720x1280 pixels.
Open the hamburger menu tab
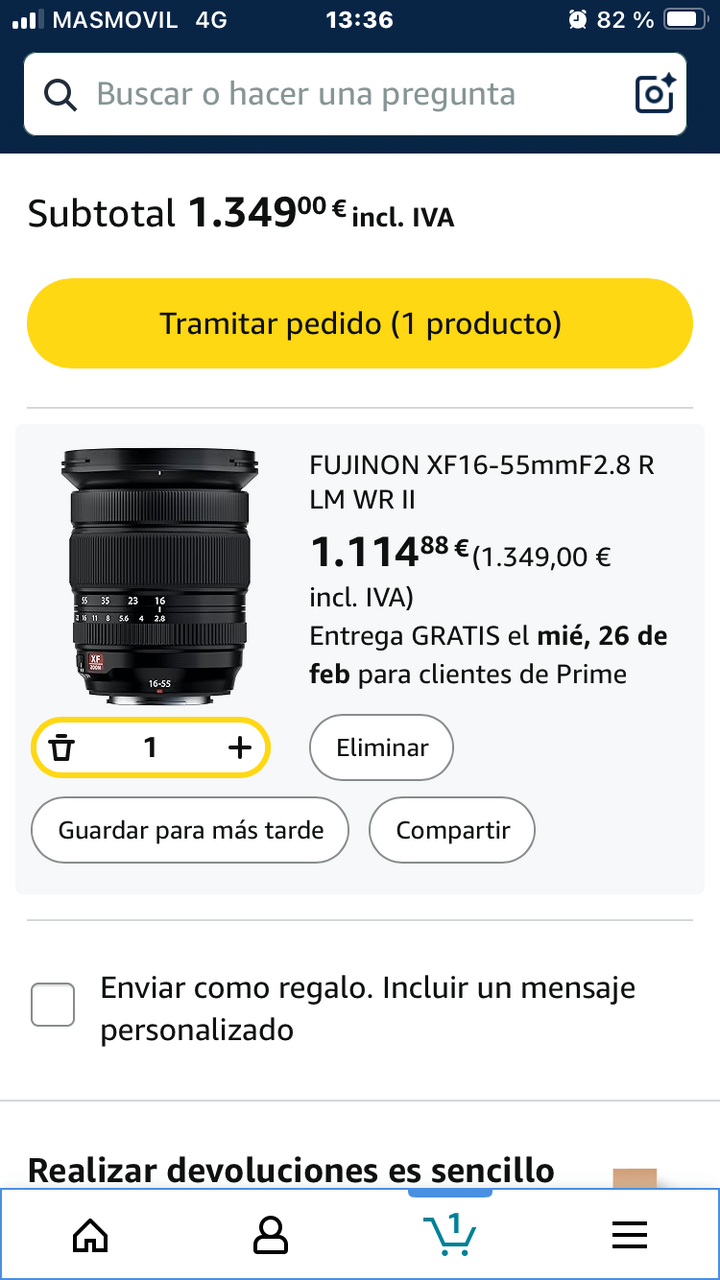click(630, 1236)
